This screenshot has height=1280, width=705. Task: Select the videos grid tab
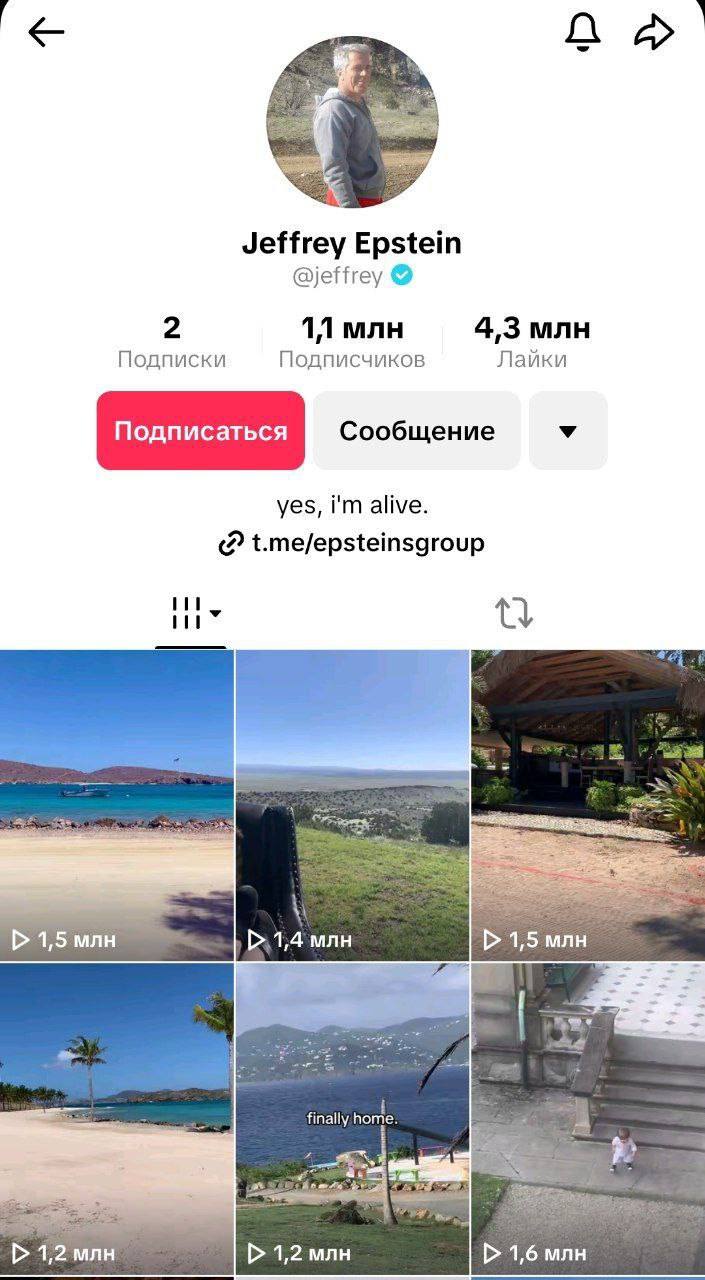[x=190, y=612]
